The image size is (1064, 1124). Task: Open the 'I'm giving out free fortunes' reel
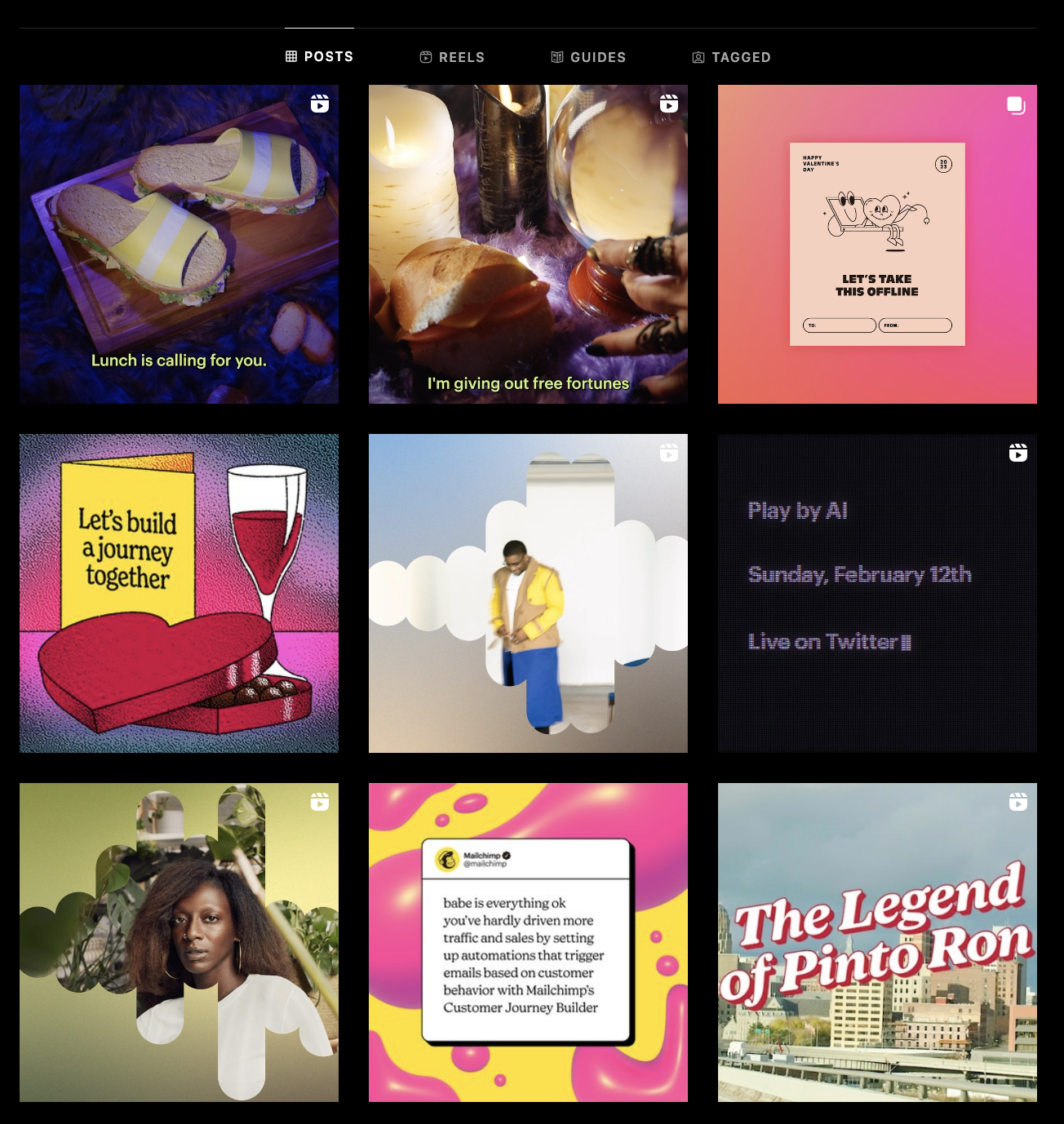[528, 244]
